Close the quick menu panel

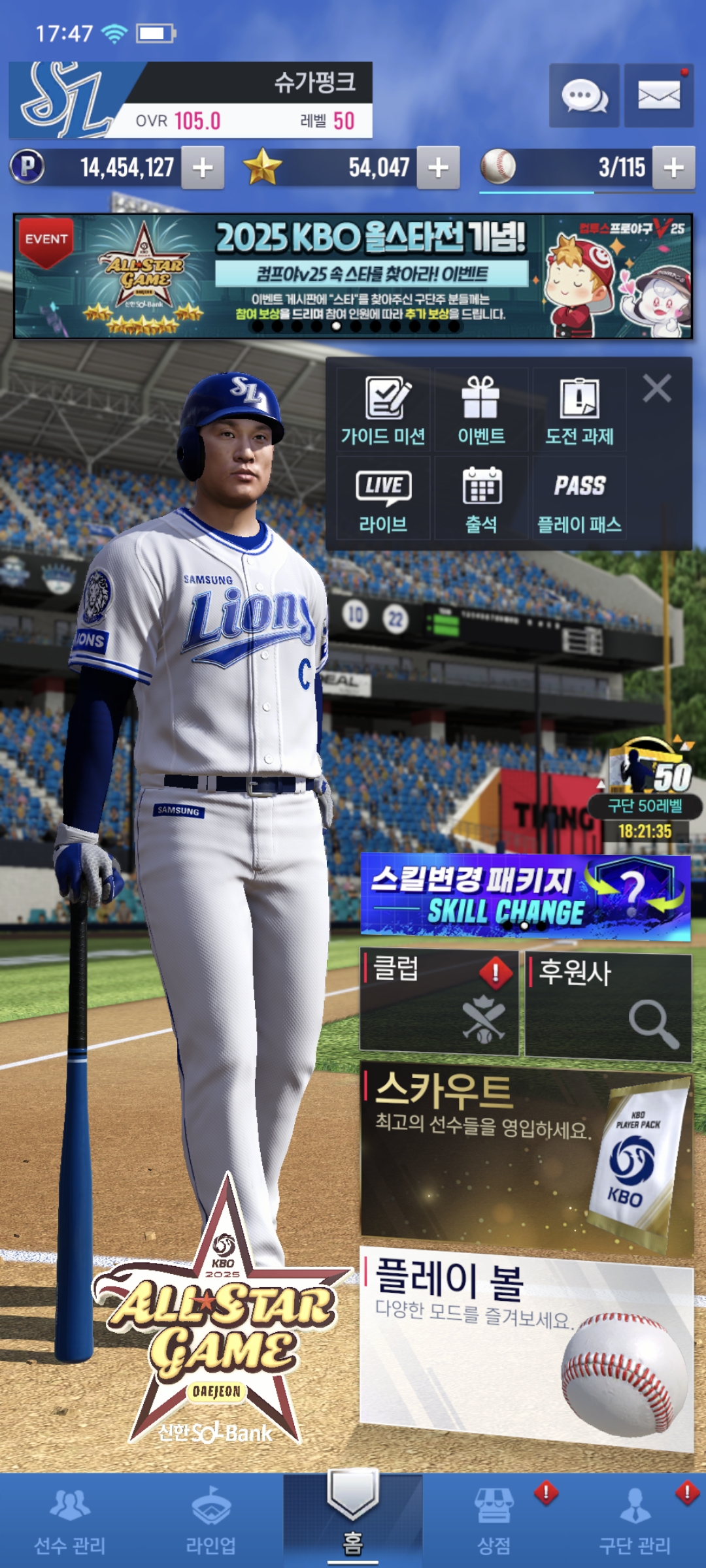(x=656, y=388)
